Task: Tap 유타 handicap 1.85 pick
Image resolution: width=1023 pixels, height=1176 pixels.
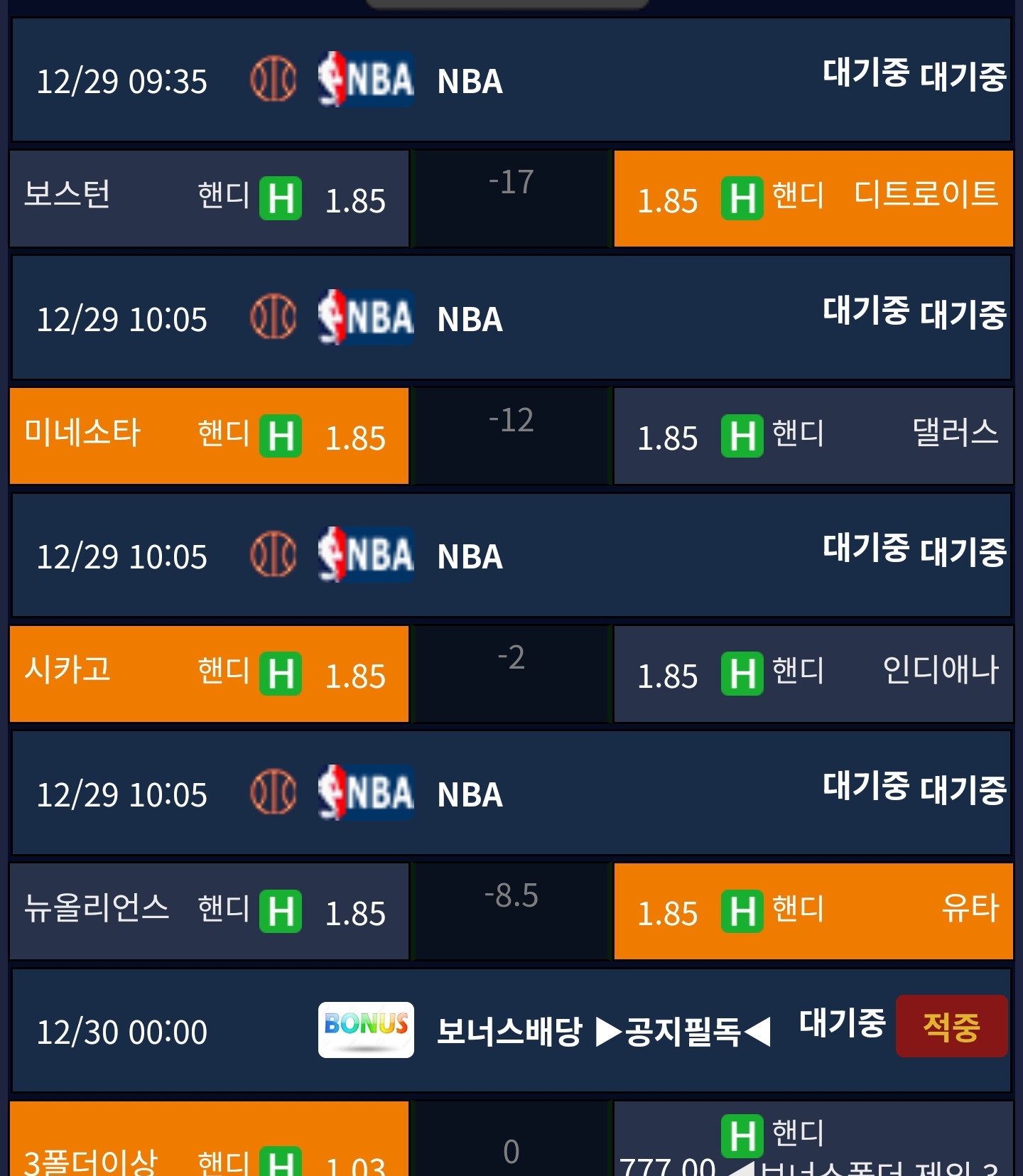Action: click(x=813, y=911)
